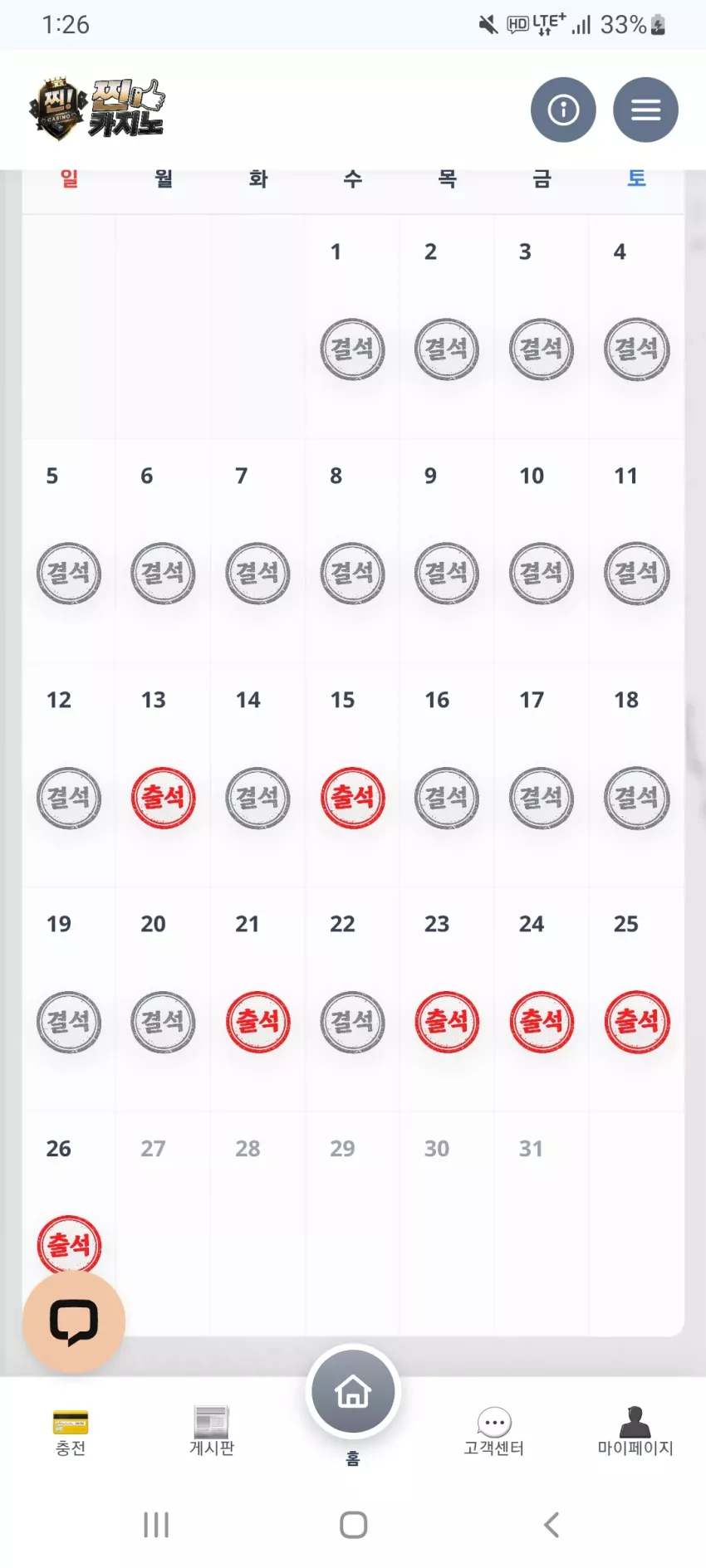Open system recent apps
The height and width of the screenshot is (1568, 706).
tap(155, 1525)
